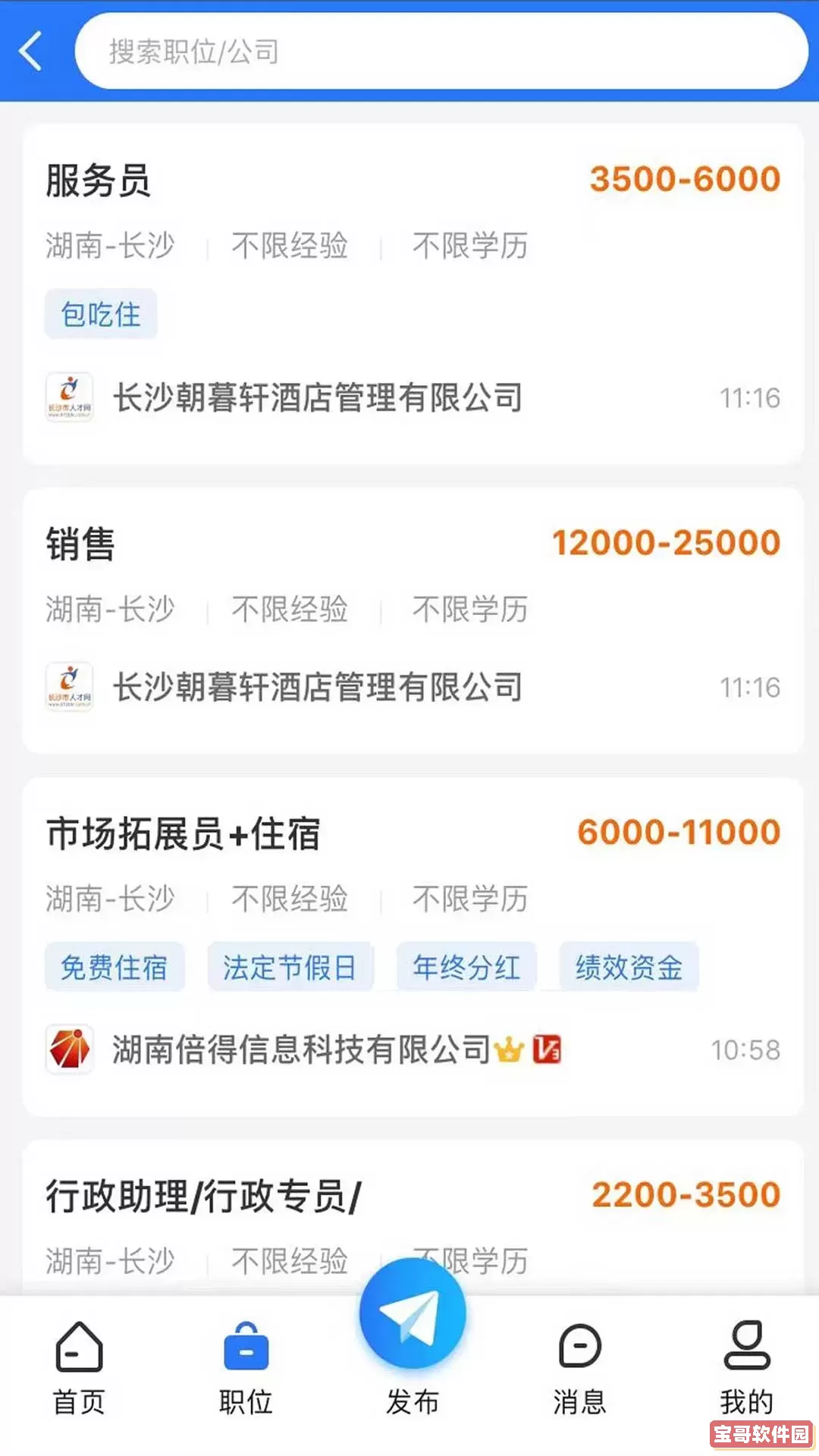The image size is (819, 1456).
Task: Click the 搜索职位/公司 search field
Action: 442,51
